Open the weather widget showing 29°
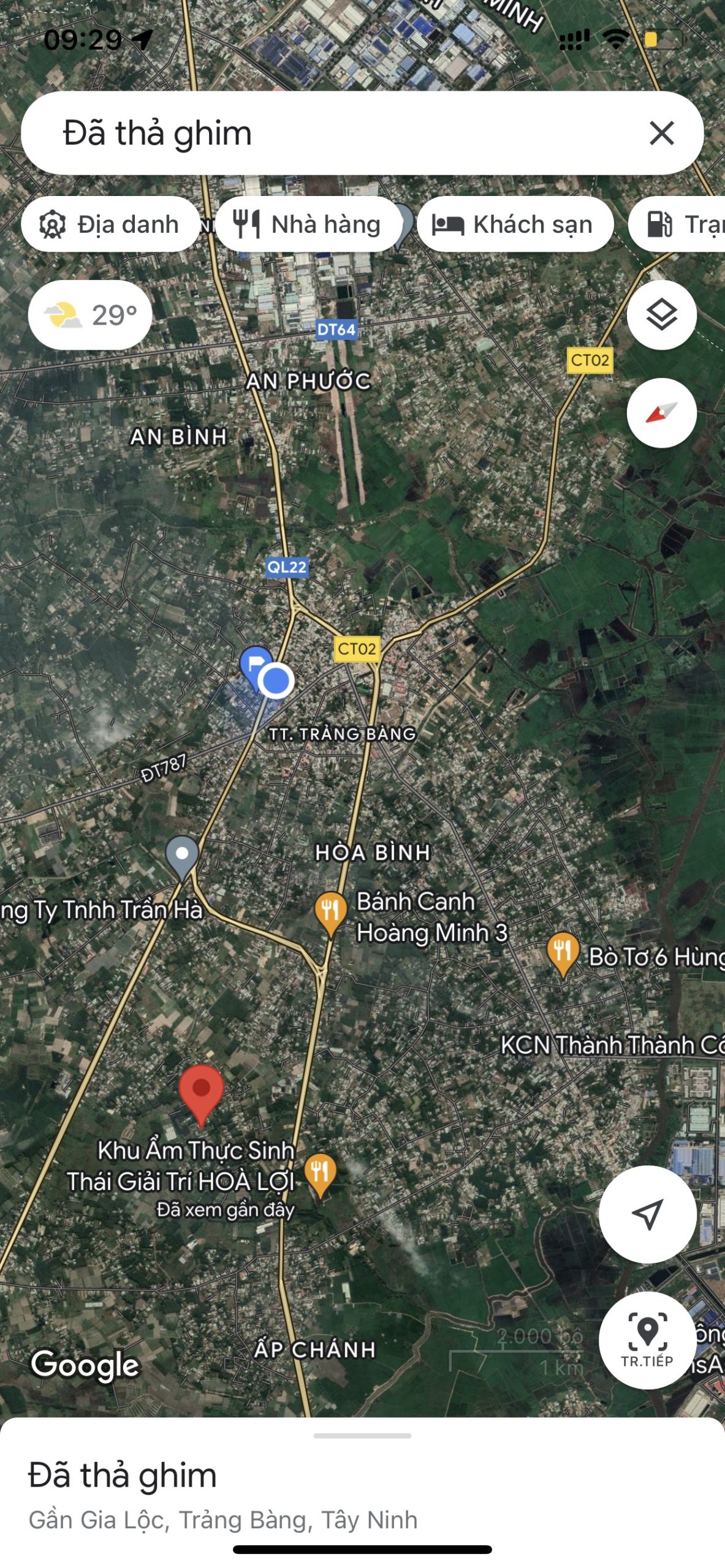The width and height of the screenshot is (725, 1568). pos(90,315)
